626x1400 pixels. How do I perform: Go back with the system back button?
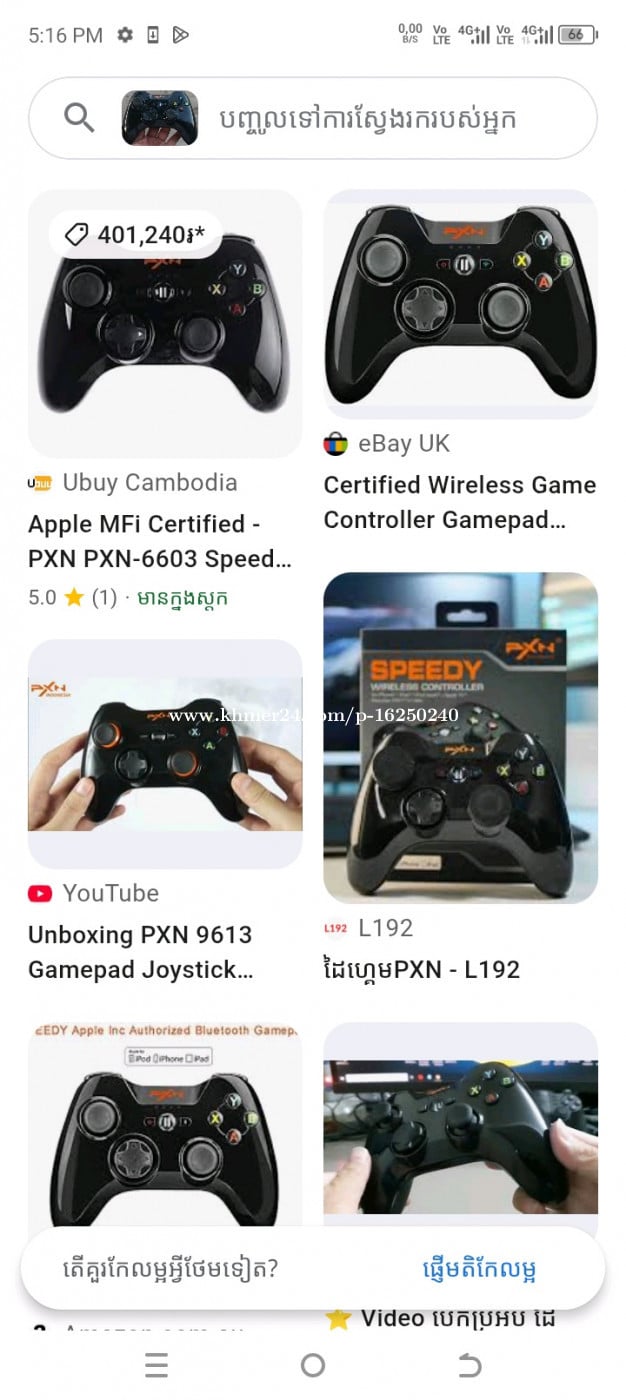[x=469, y=1364]
